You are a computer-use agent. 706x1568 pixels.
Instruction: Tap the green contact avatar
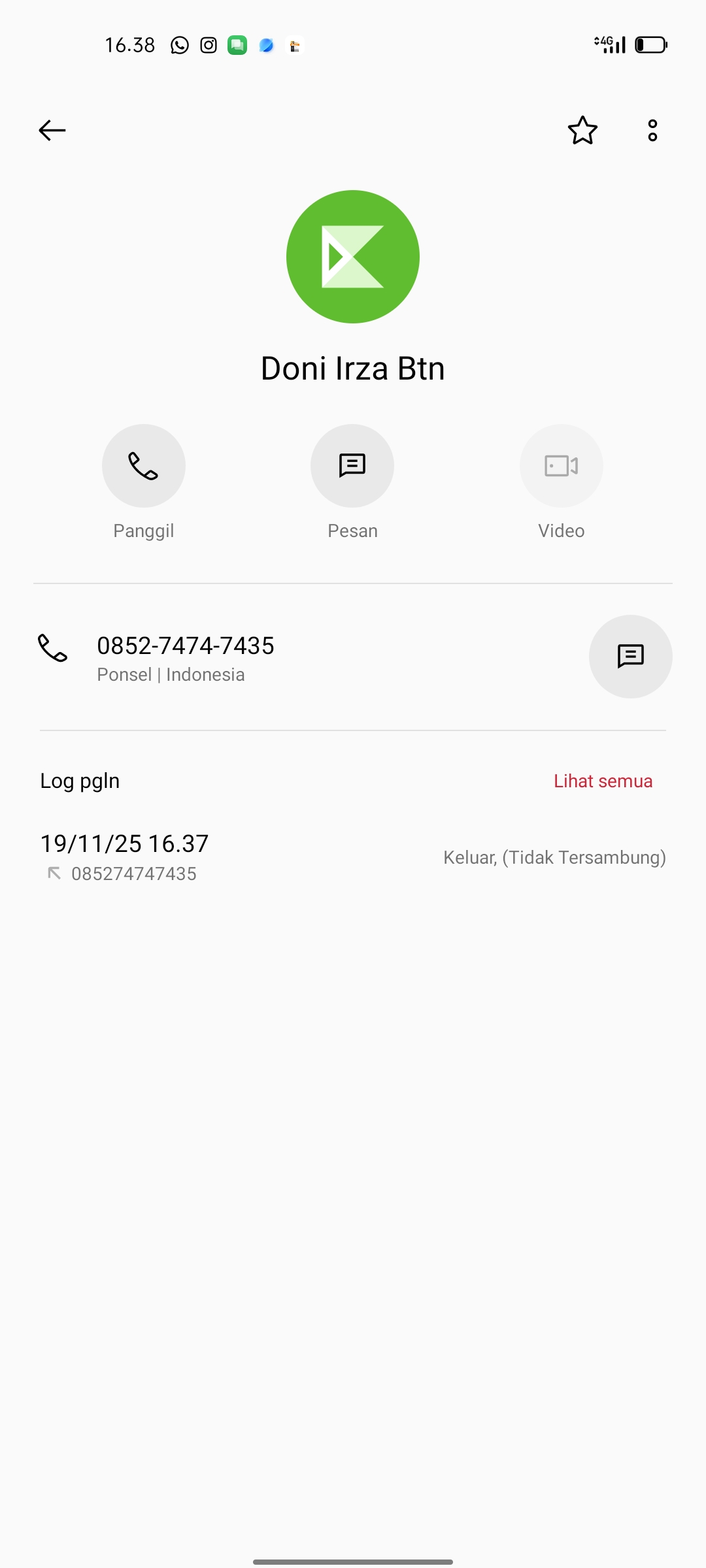(x=352, y=256)
